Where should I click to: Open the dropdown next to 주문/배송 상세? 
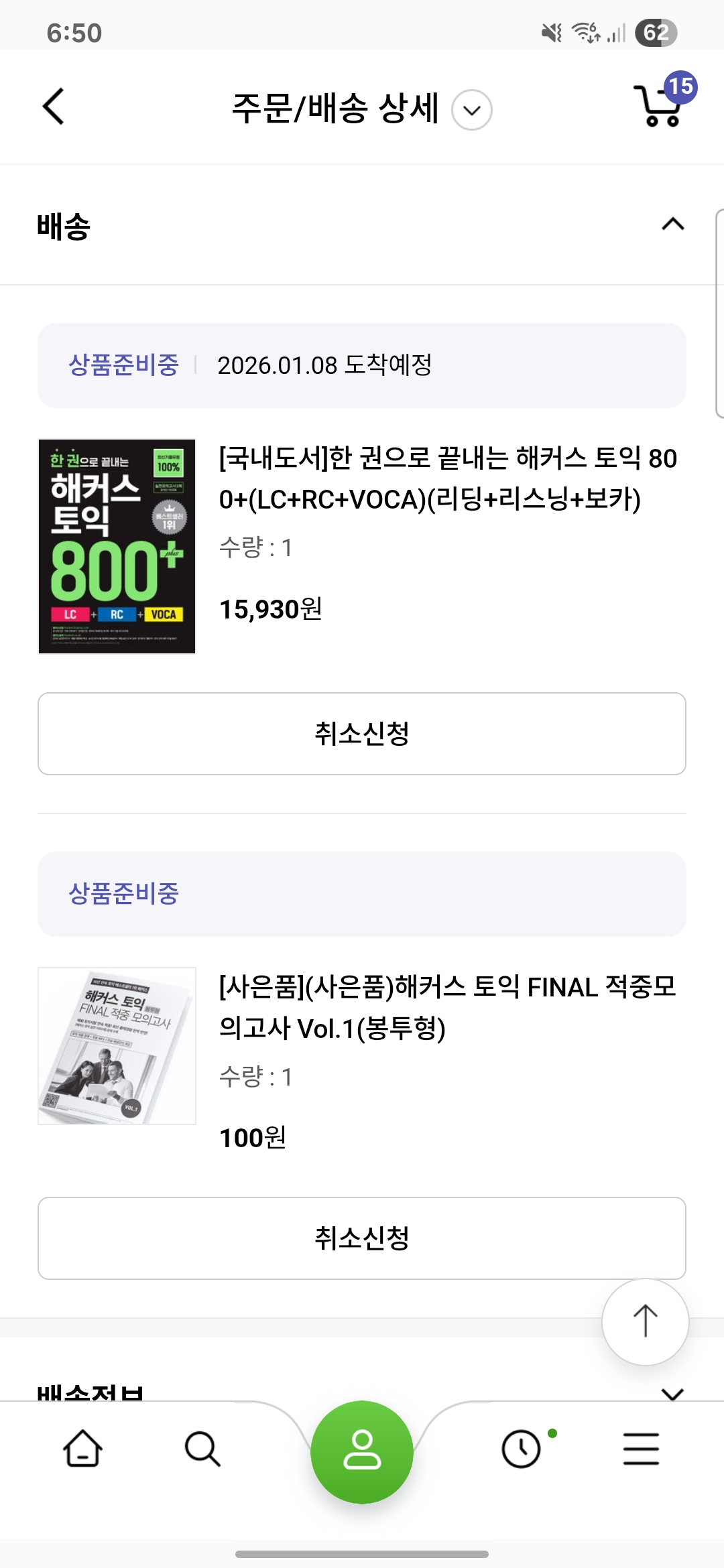click(472, 110)
